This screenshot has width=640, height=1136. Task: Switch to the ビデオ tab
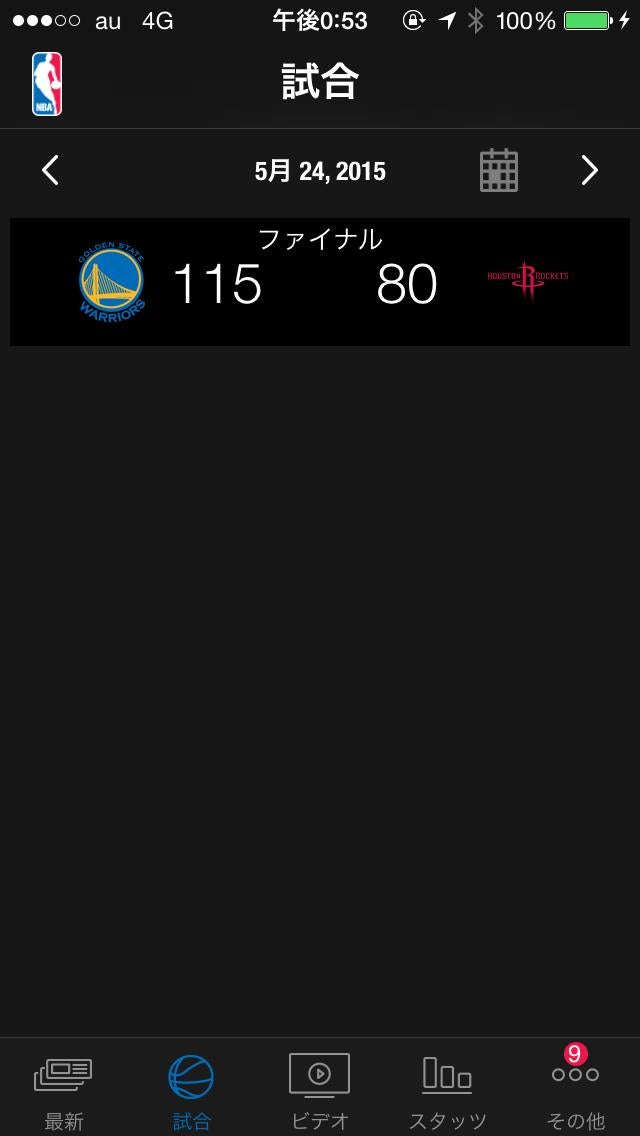tap(319, 1090)
